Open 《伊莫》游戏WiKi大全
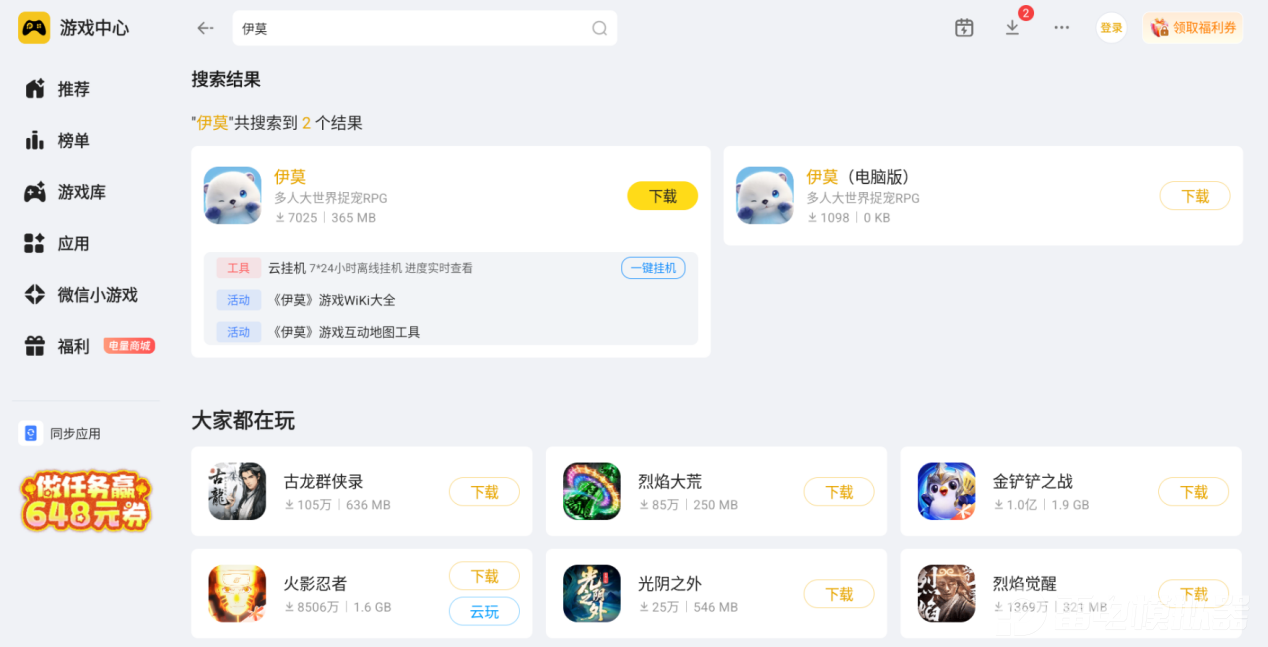Viewport: 1268px width, 647px height. (335, 300)
